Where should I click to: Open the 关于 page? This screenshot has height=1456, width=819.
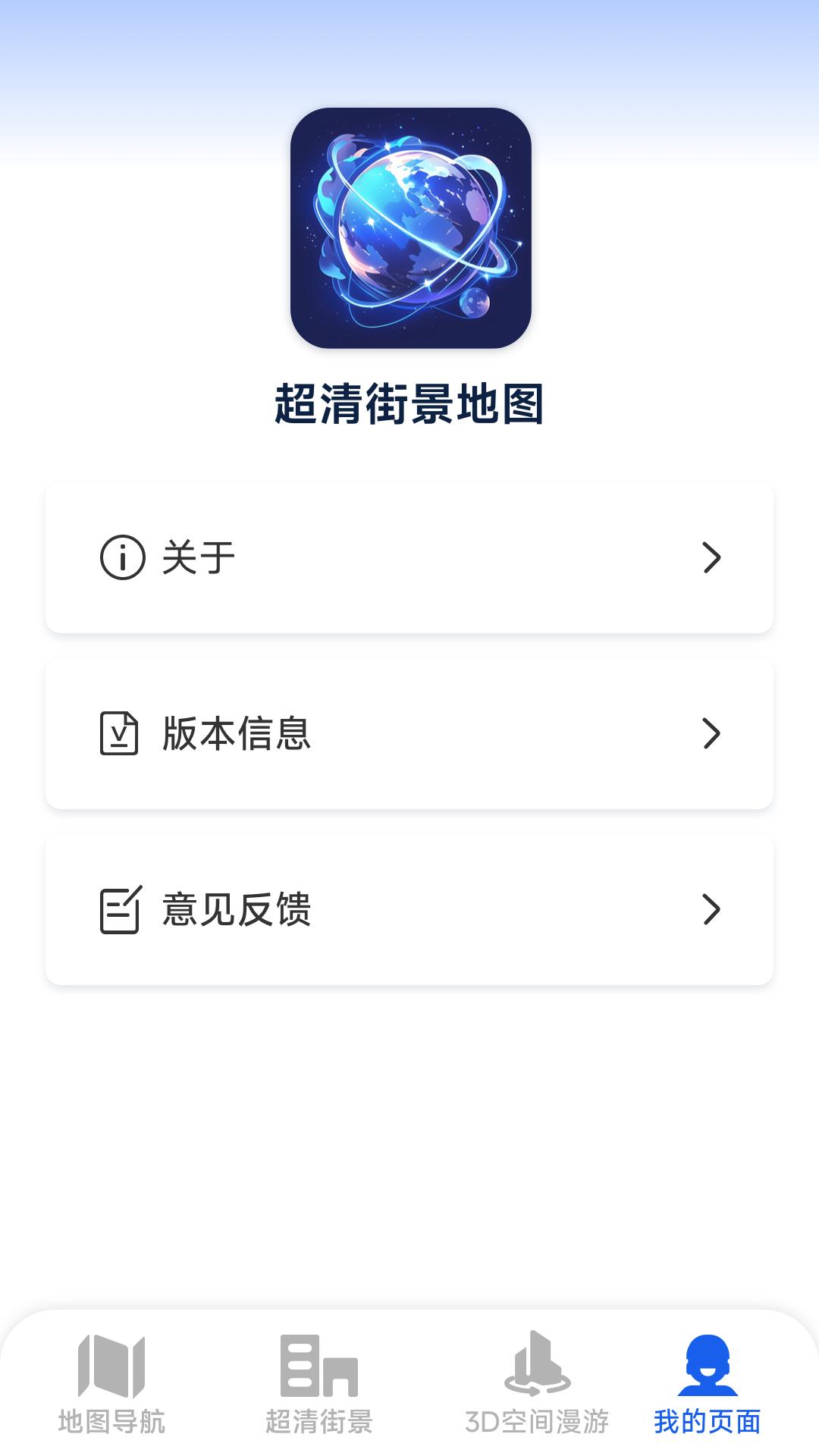pyautogui.click(x=409, y=557)
